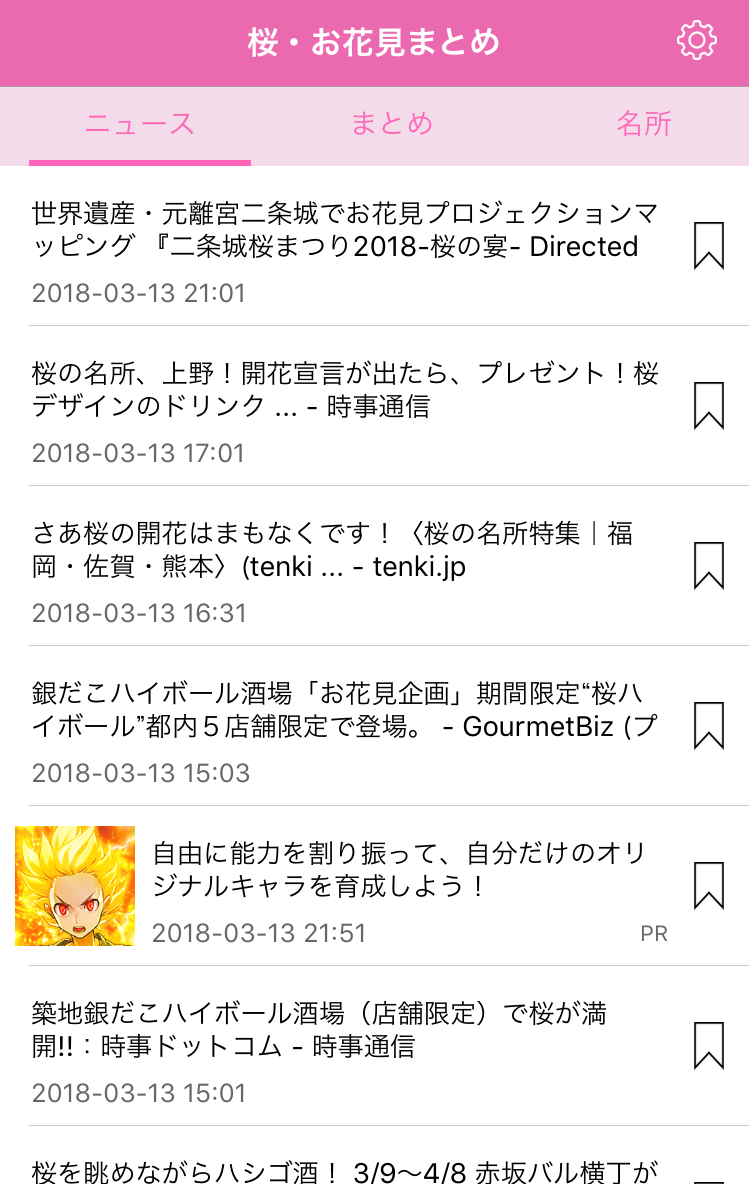This screenshot has height=1184, width=749.
Task: Bookmark the tenki.jp 桜の名所特集 article
Action: point(709,566)
